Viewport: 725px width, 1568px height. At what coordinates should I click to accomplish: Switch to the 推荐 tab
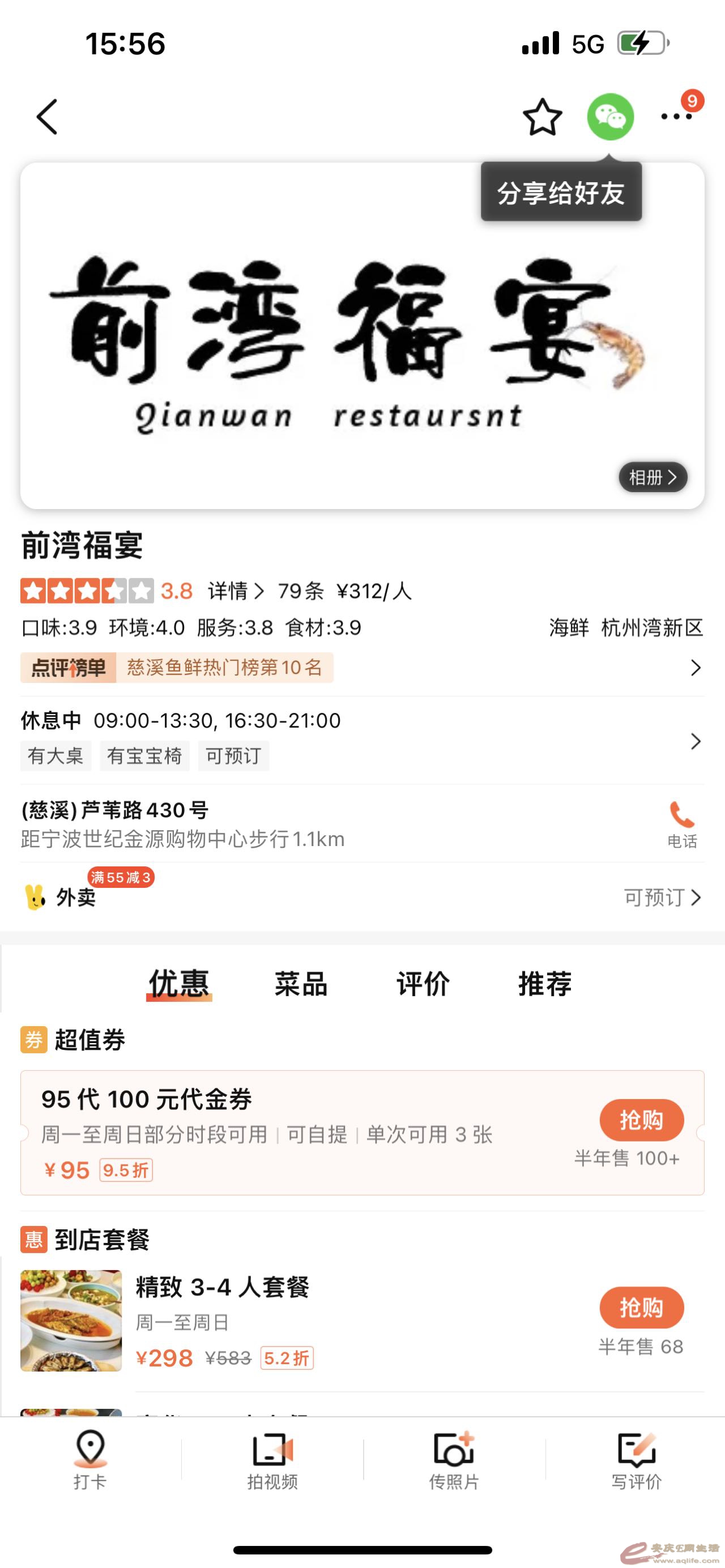[545, 984]
